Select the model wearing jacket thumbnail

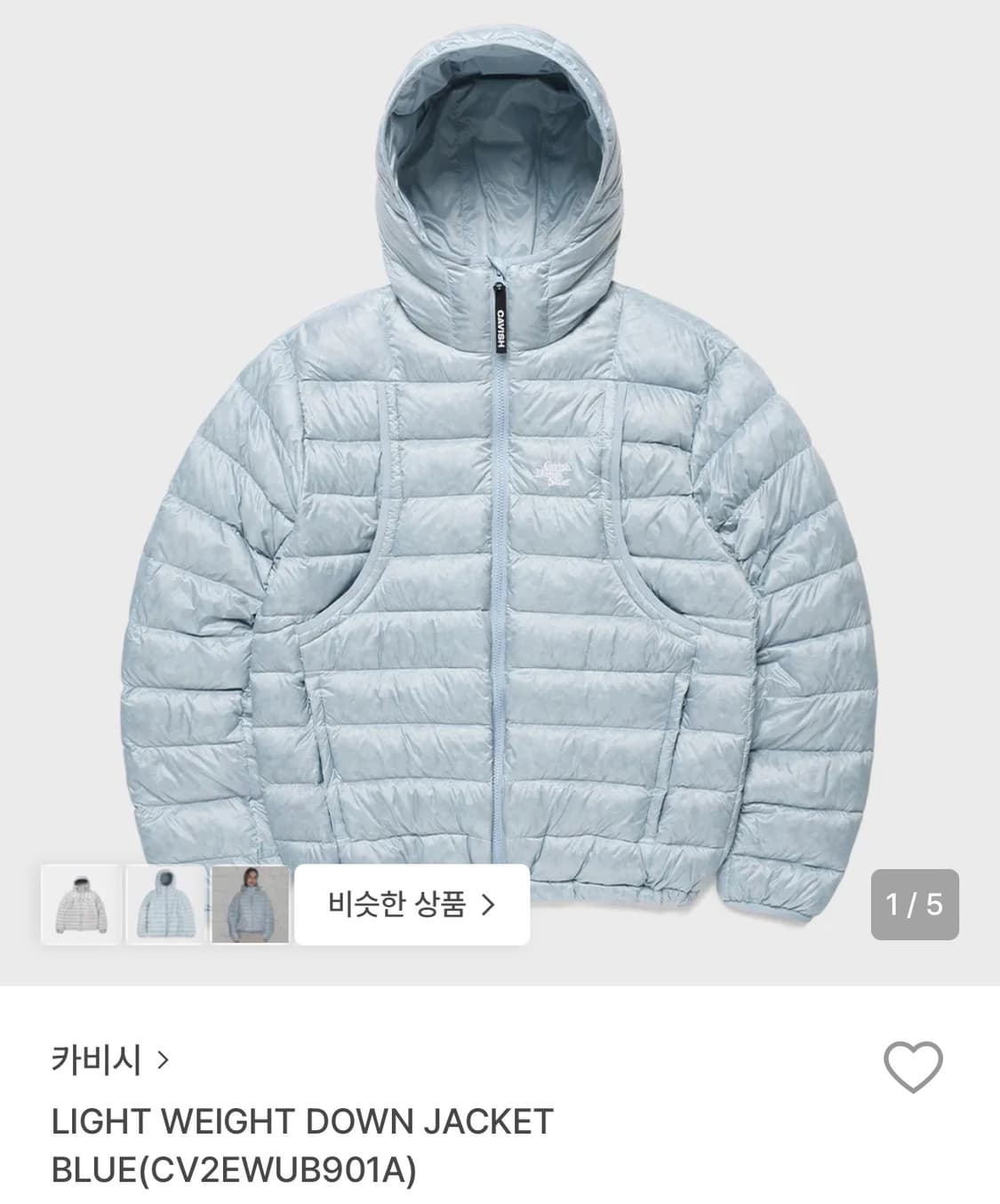(250, 905)
